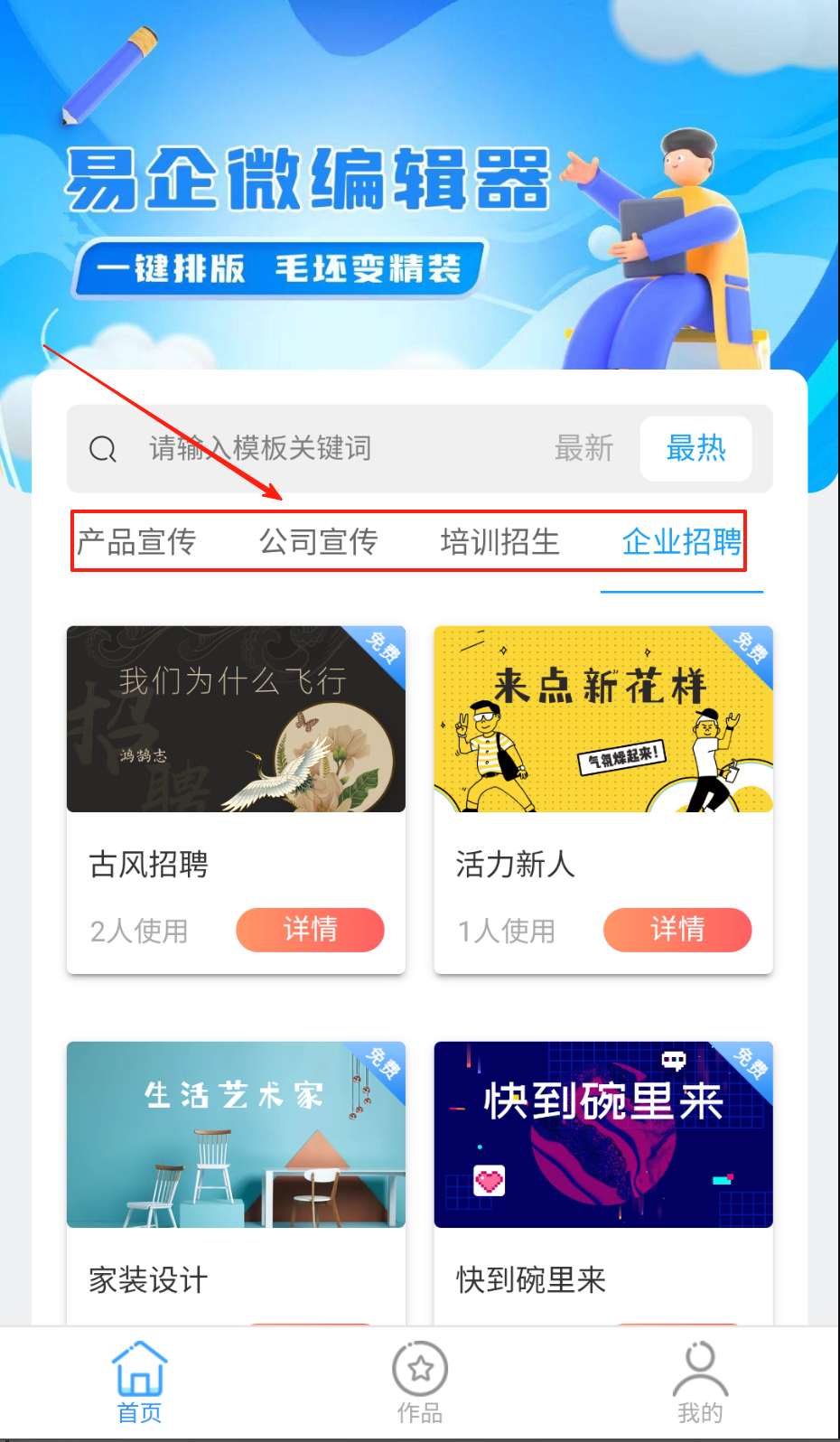View 详情 for 活力新人

tap(677, 930)
